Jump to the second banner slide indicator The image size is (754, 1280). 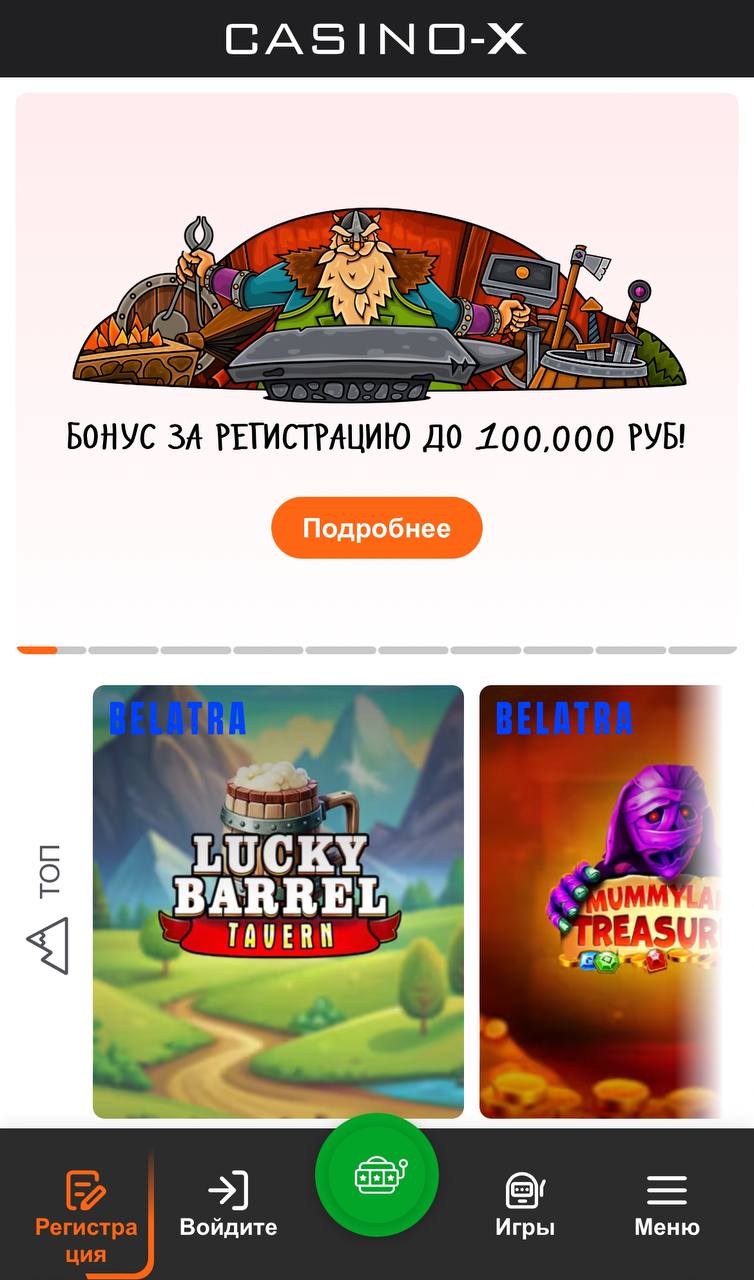point(123,650)
